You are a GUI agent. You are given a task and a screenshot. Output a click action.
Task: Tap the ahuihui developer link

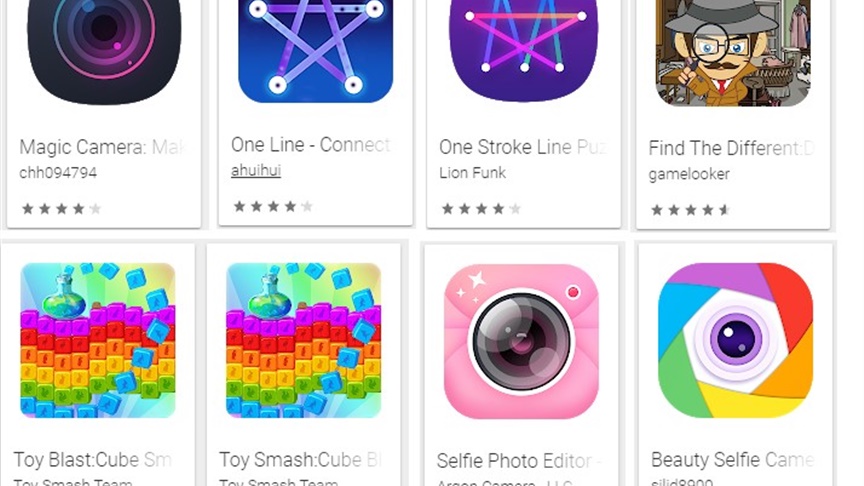(256, 171)
